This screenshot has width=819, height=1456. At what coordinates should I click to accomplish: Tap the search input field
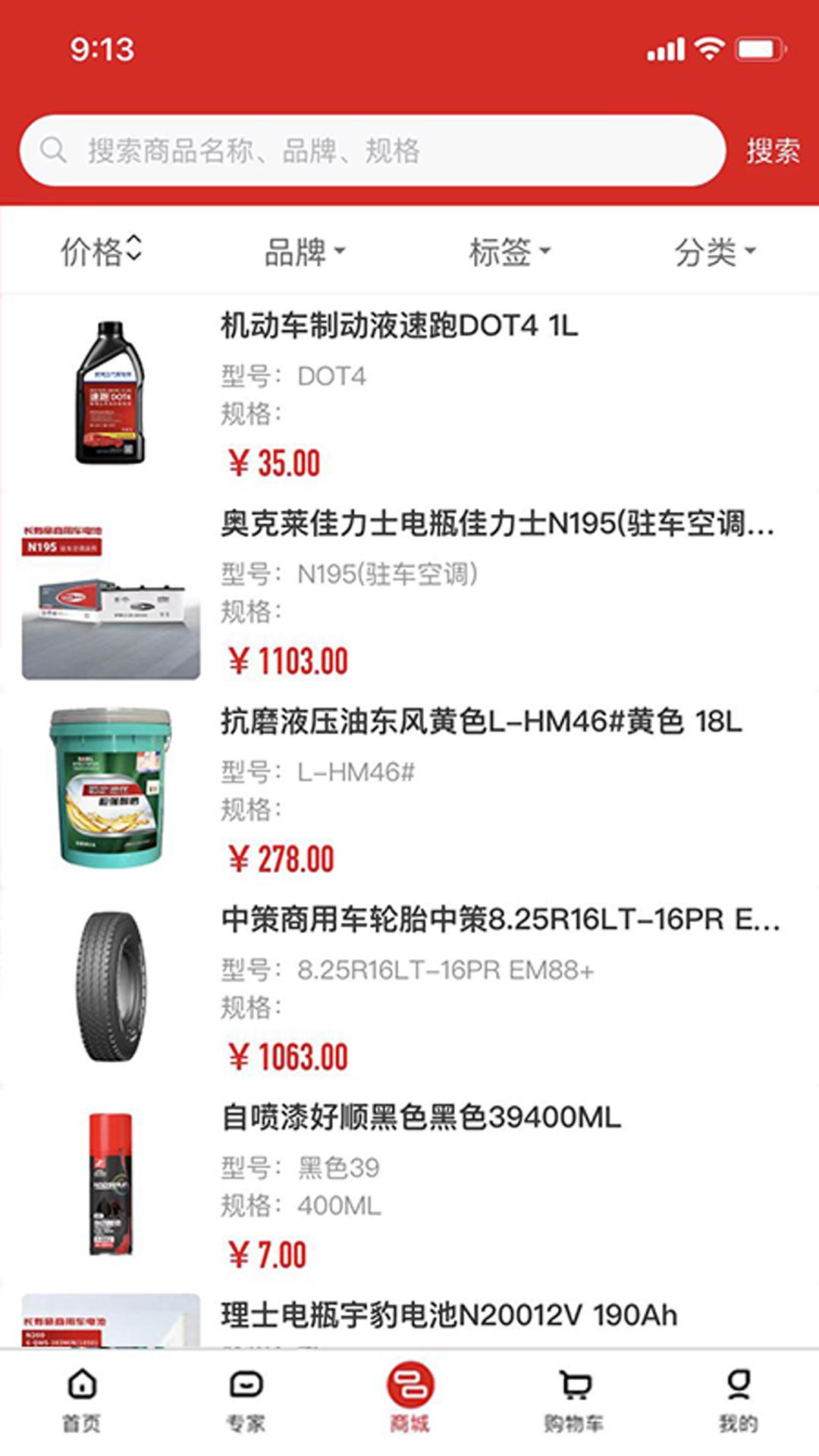click(x=341, y=150)
